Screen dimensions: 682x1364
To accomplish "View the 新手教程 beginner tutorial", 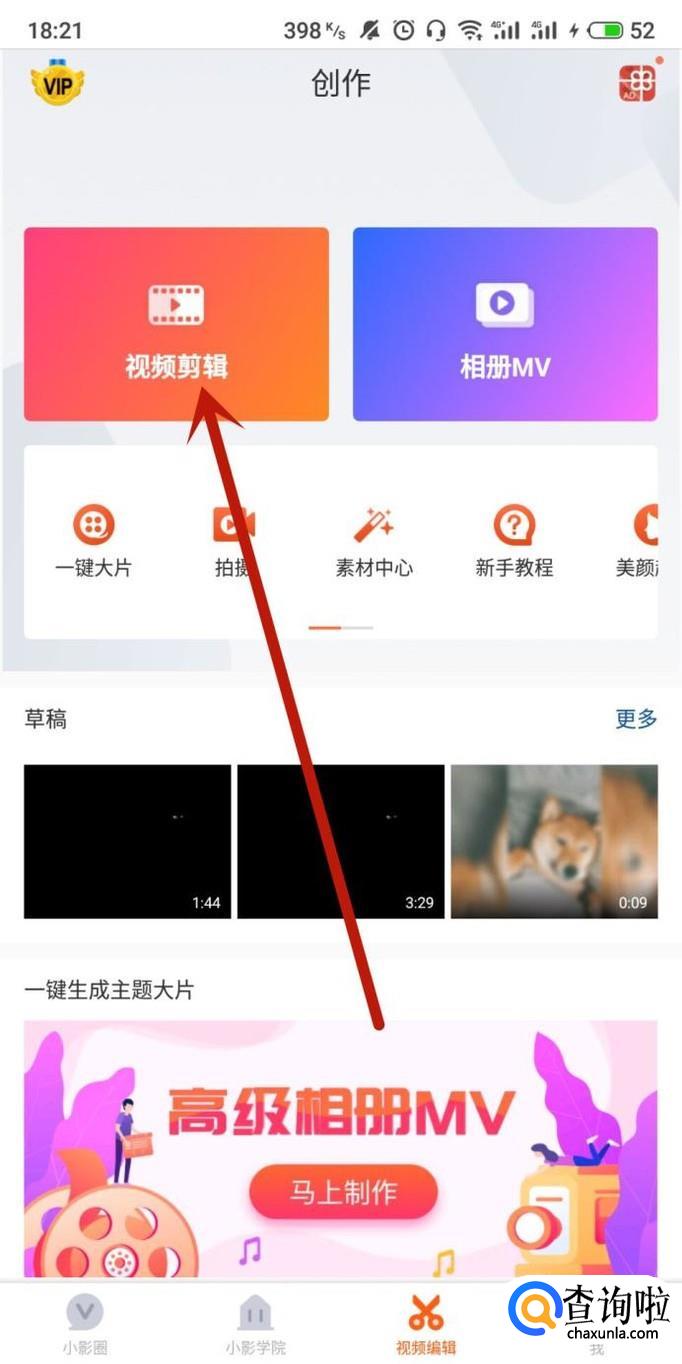I will [x=514, y=541].
